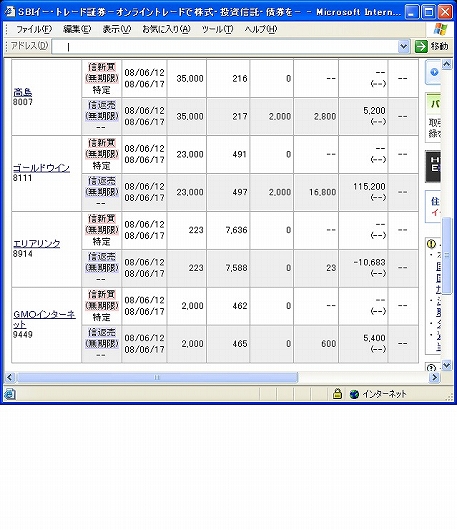The width and height of the screenshot is (457, 530).
Task: Open the 高島 8007 stock link
Action: coord(23,92)
